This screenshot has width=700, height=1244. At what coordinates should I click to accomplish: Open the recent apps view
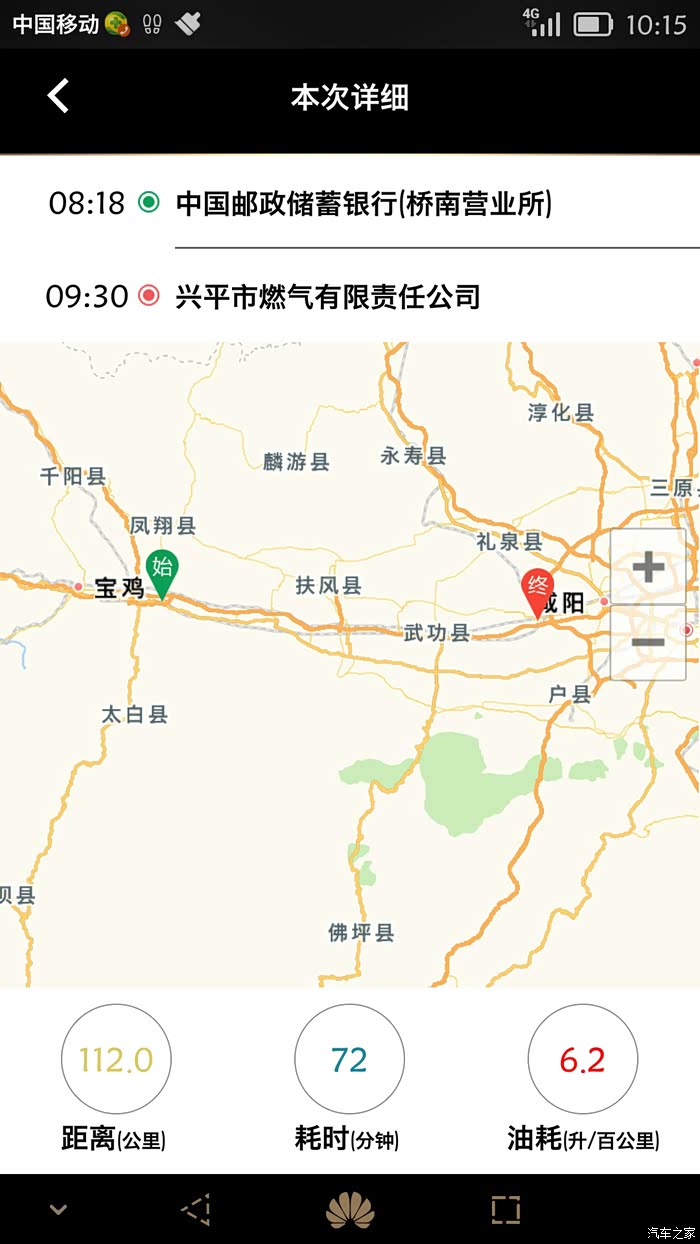point(506,1210)
